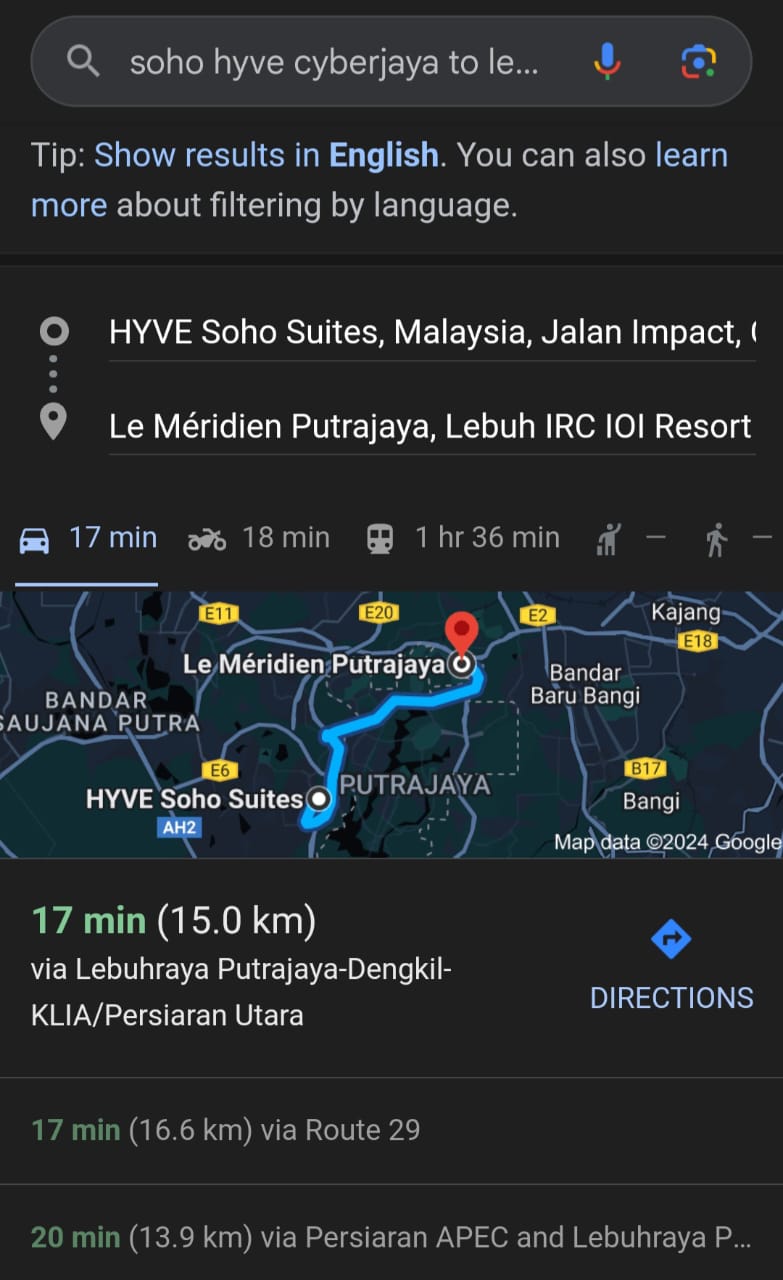Switch to motorcycle 18 min mode
The width and height of the screenshot is (783, 1280).
pos(258,538)
